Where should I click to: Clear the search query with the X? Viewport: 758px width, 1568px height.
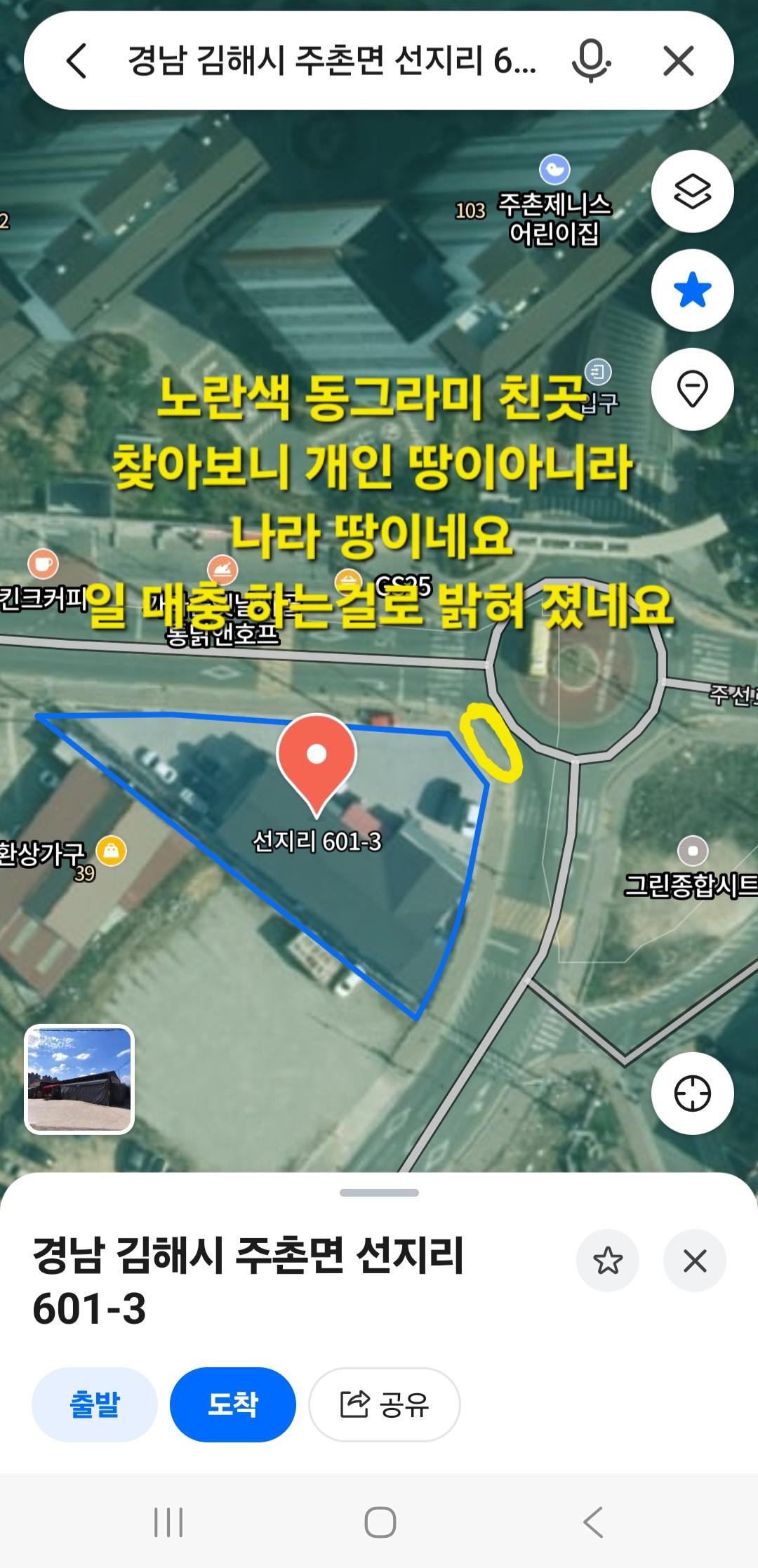click(x=678, y=62)
